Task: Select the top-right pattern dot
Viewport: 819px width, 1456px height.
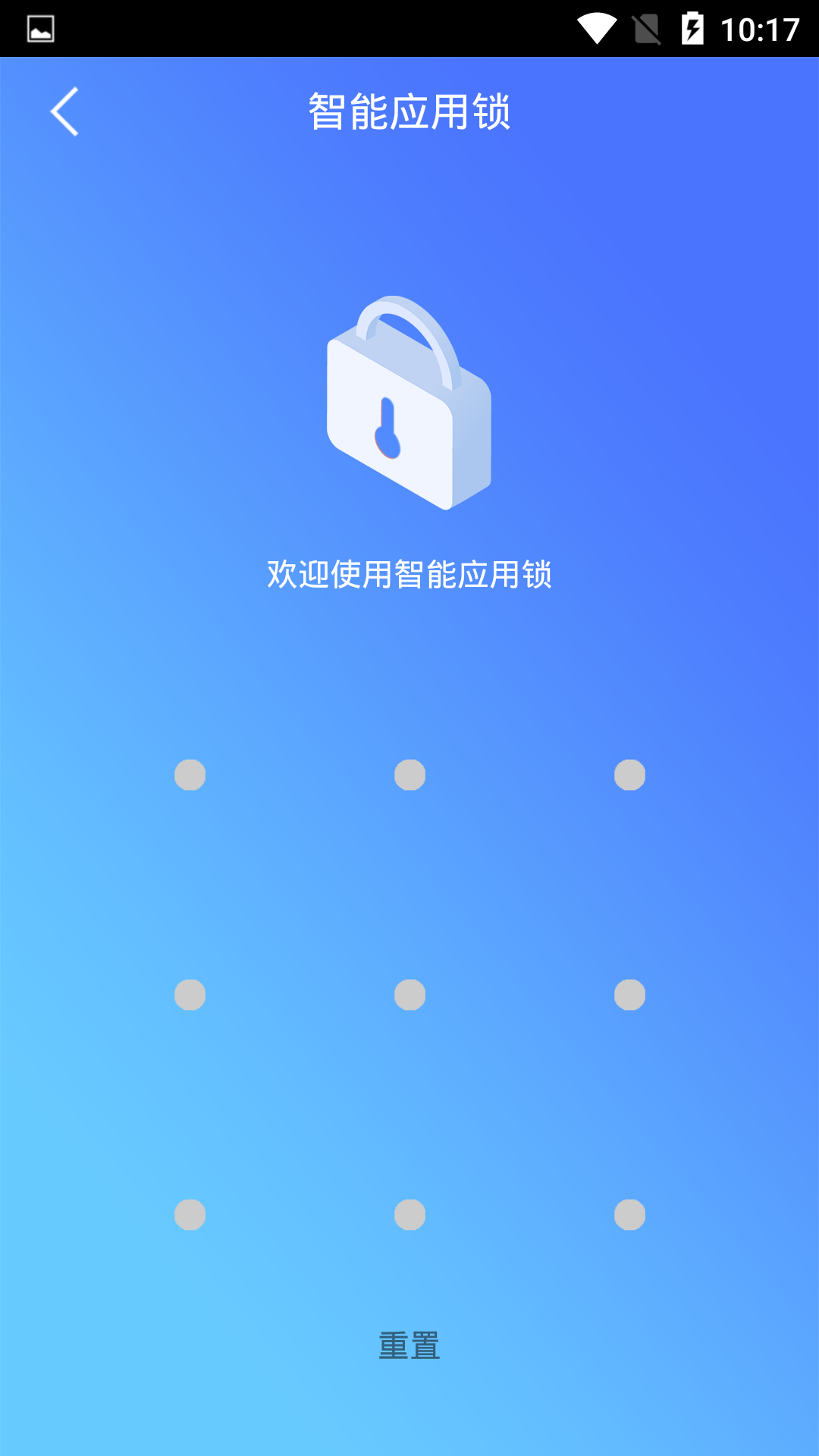Action: click(629, 775)
